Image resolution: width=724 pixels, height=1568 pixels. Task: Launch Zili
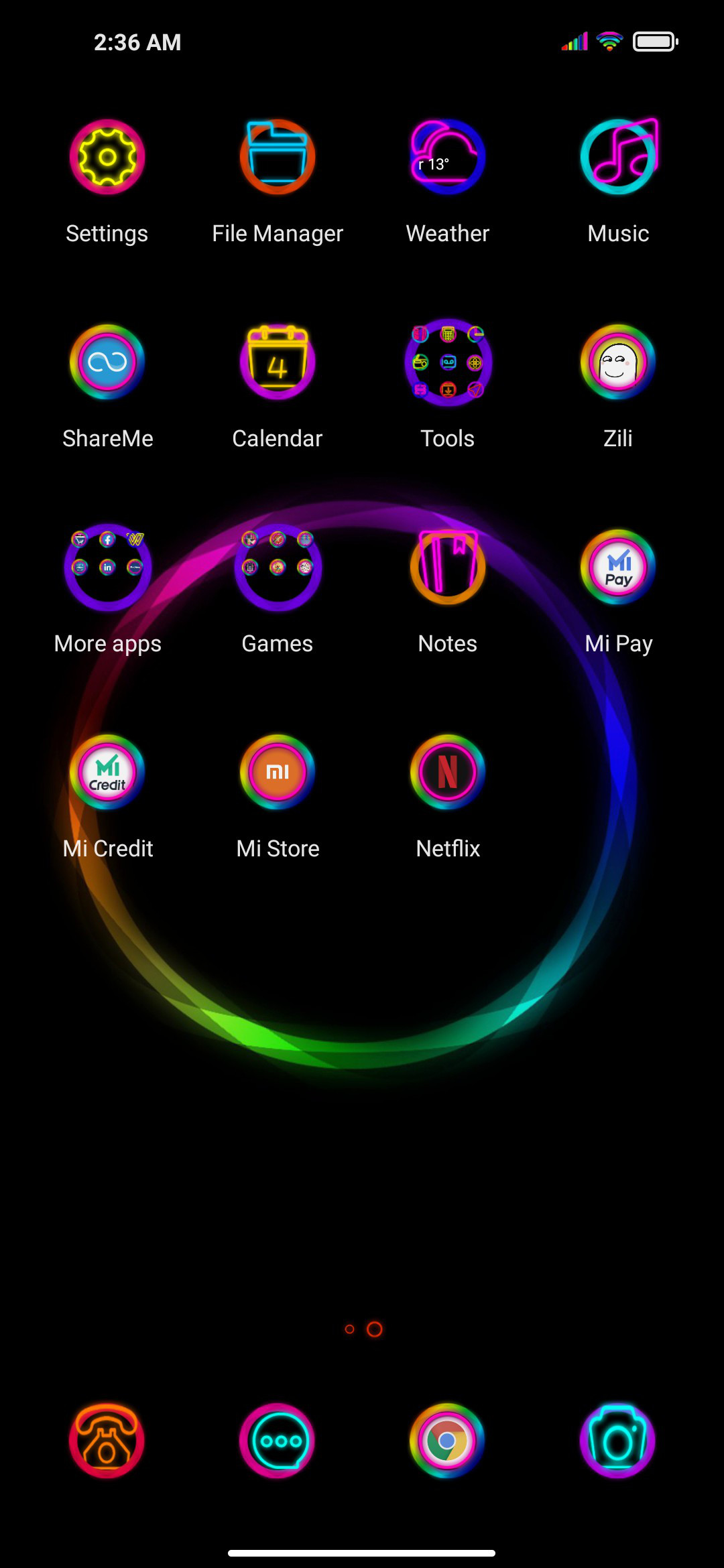618,363
